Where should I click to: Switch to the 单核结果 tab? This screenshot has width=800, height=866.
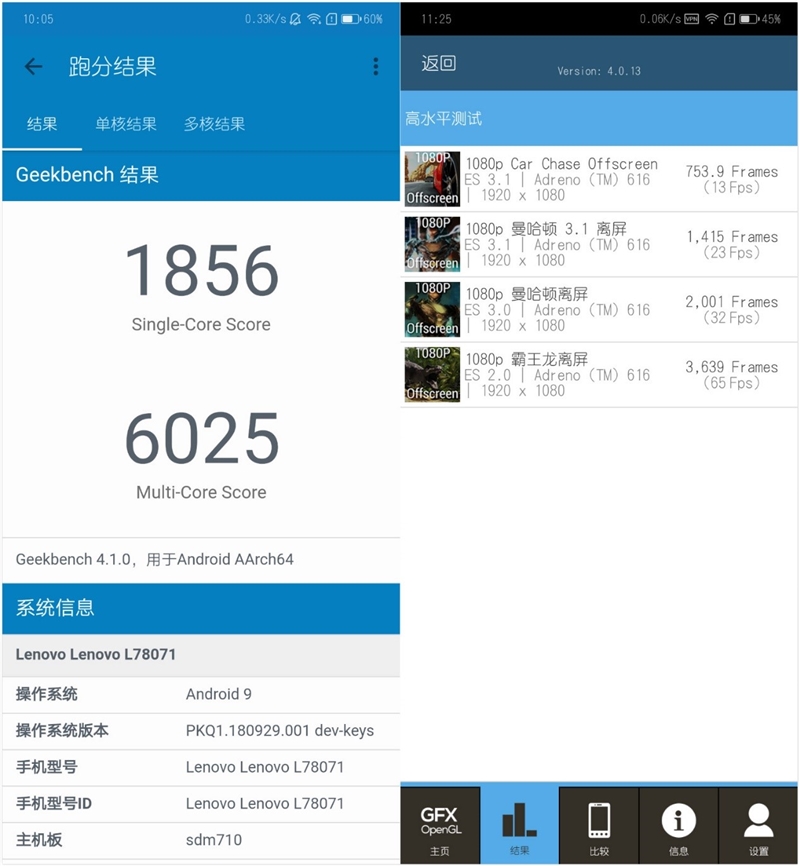point(125,124)
